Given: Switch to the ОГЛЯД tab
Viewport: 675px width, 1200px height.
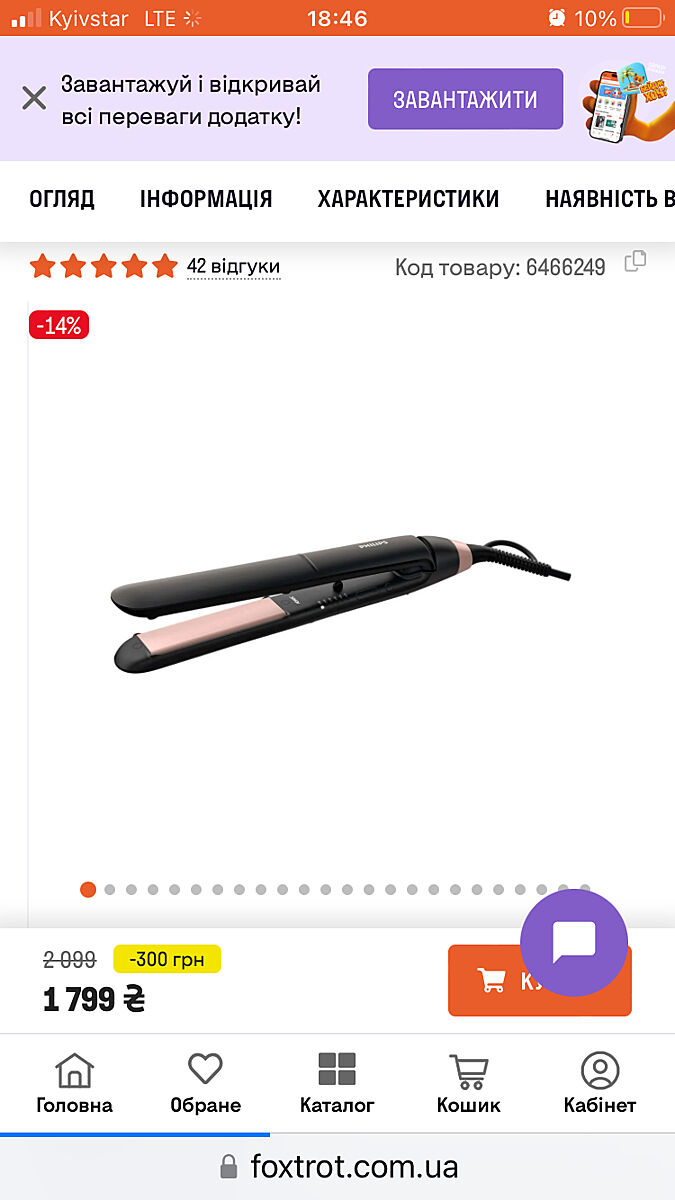Looking at the screenshot, I should (x=62, y=199).
